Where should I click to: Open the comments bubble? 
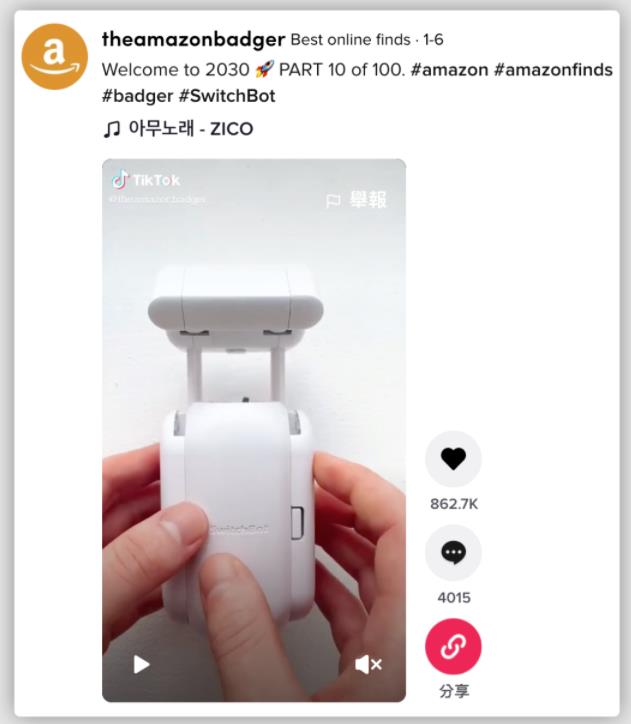pyautogui.click(x=453, y=553)
